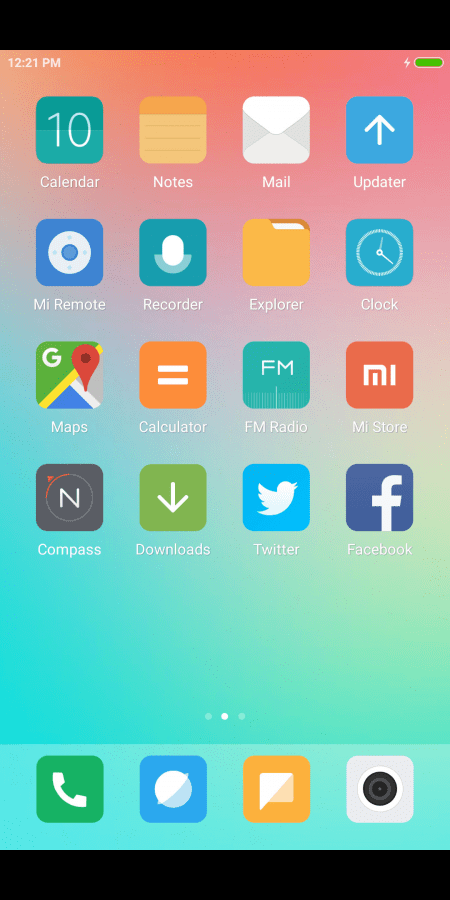
Task: Launch the Camera from the dock
Action: [379, 789]
